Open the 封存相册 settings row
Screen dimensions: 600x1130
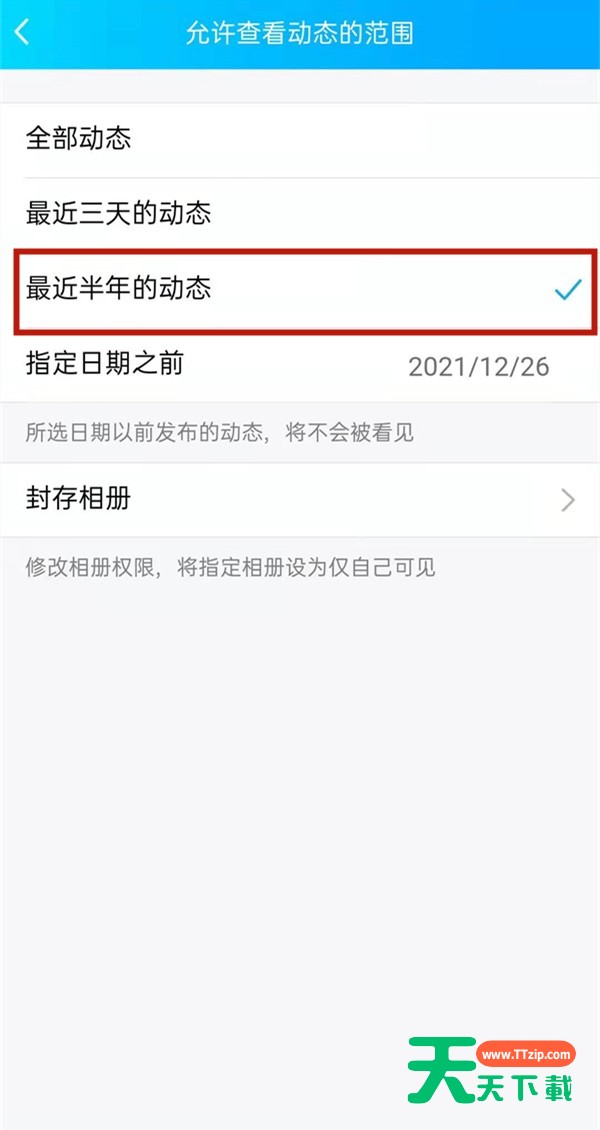click(x=300, y=499)
